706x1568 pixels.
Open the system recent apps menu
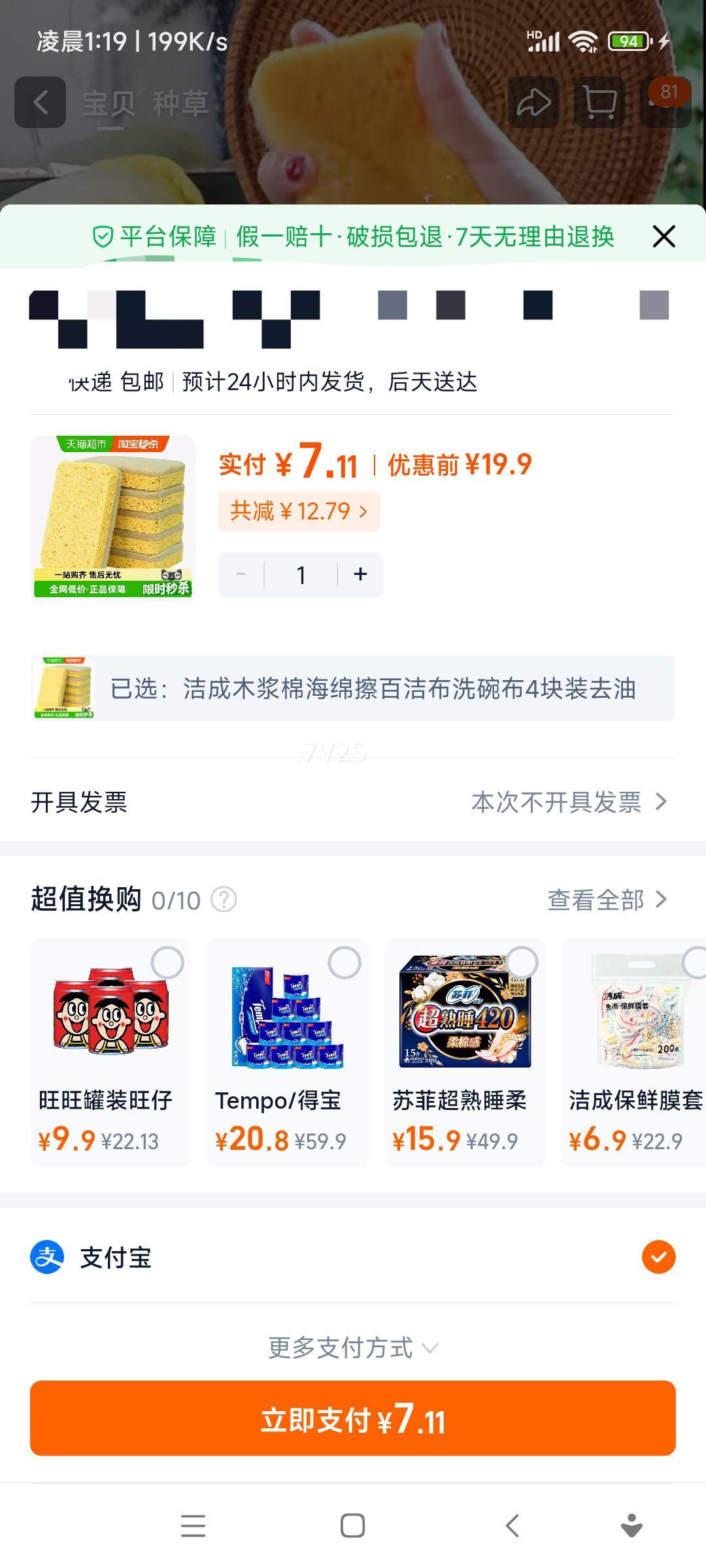[193, 1526]
